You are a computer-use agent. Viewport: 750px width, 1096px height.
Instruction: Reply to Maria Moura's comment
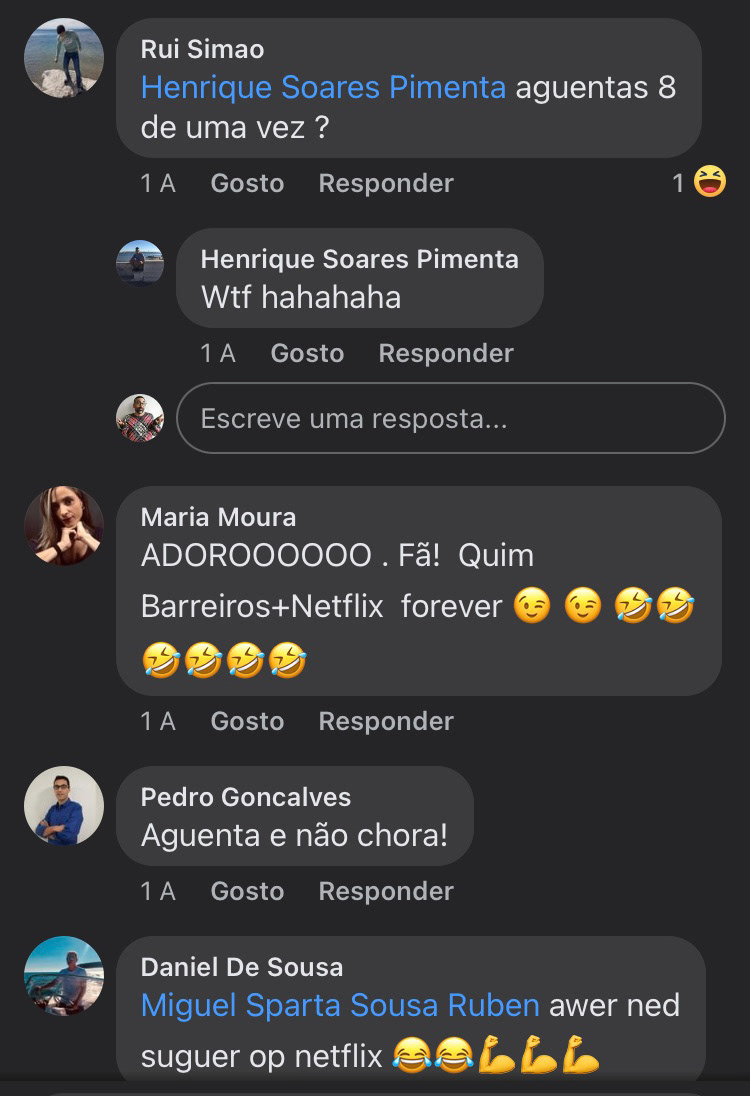coord(386,721)
